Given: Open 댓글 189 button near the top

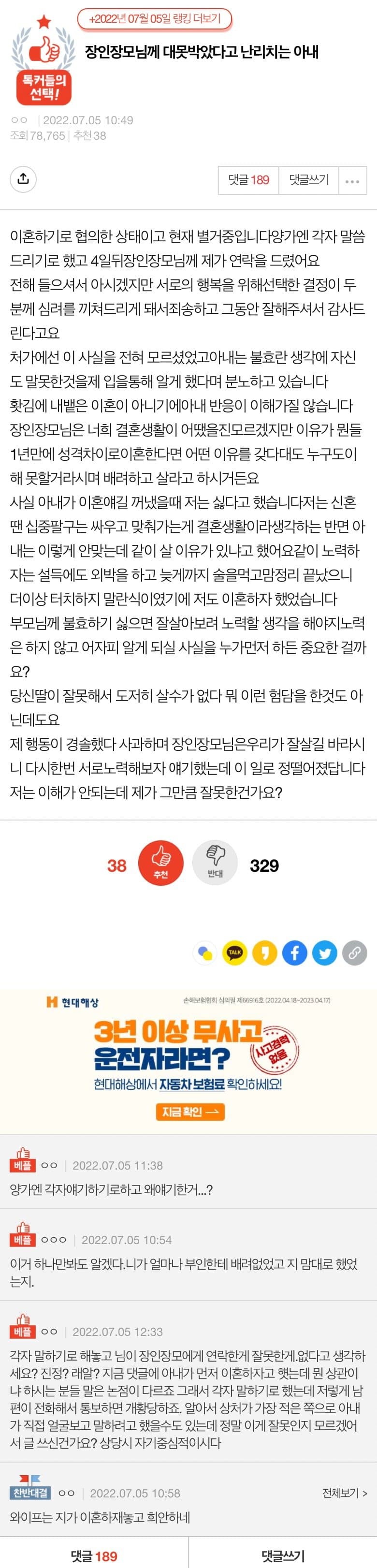Looking at the screenshot, I should [x=249, y=180].
